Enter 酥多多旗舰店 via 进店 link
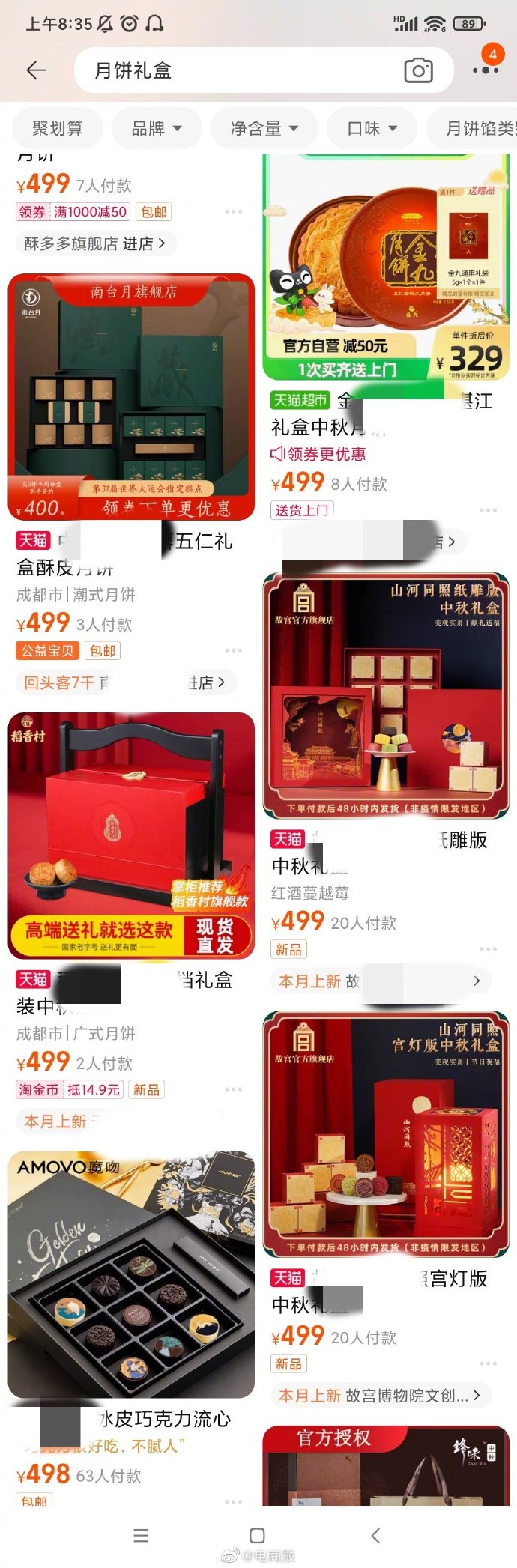This screenshot has width=517, height=1568. pyautogui.click(x=95, y=243)
